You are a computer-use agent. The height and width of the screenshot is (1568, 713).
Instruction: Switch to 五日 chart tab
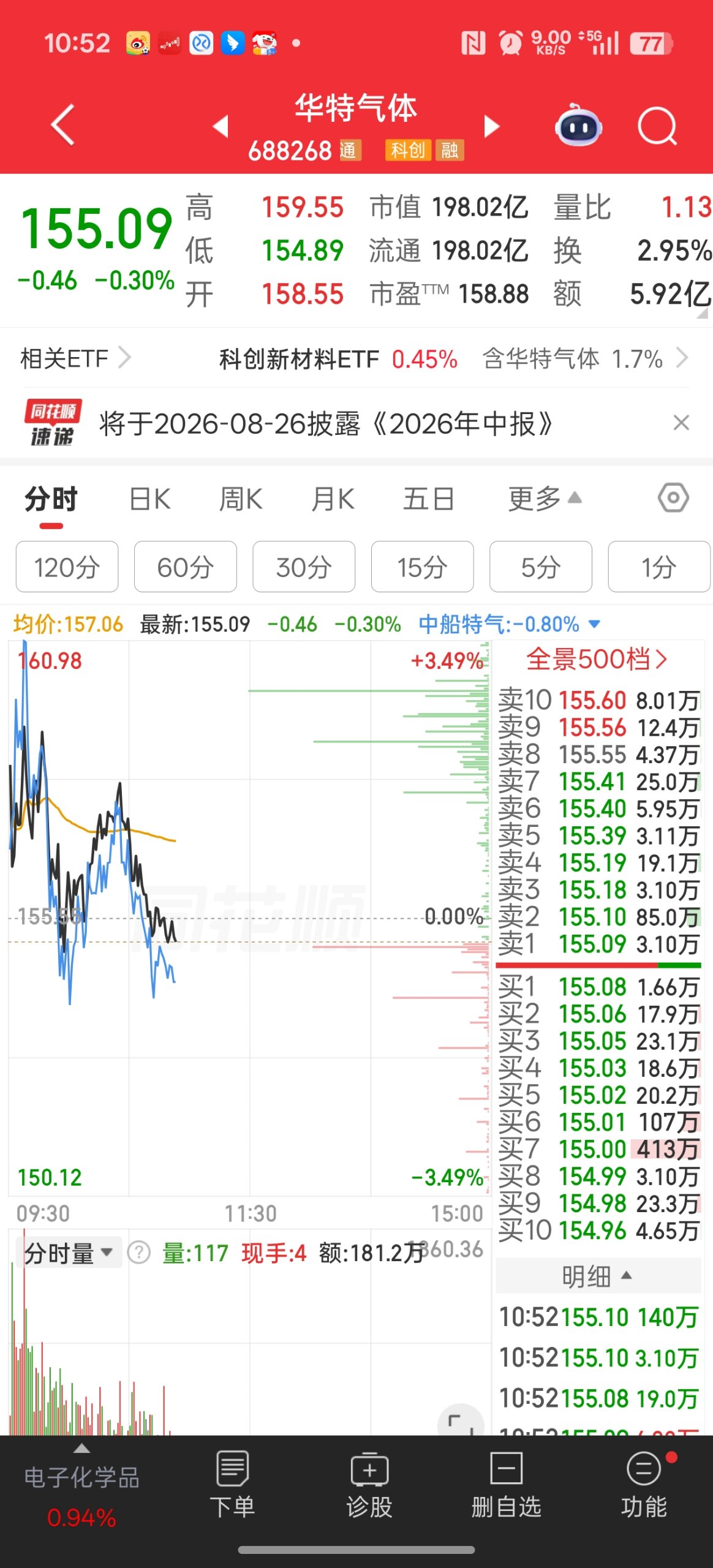click(x=428, y=499)
